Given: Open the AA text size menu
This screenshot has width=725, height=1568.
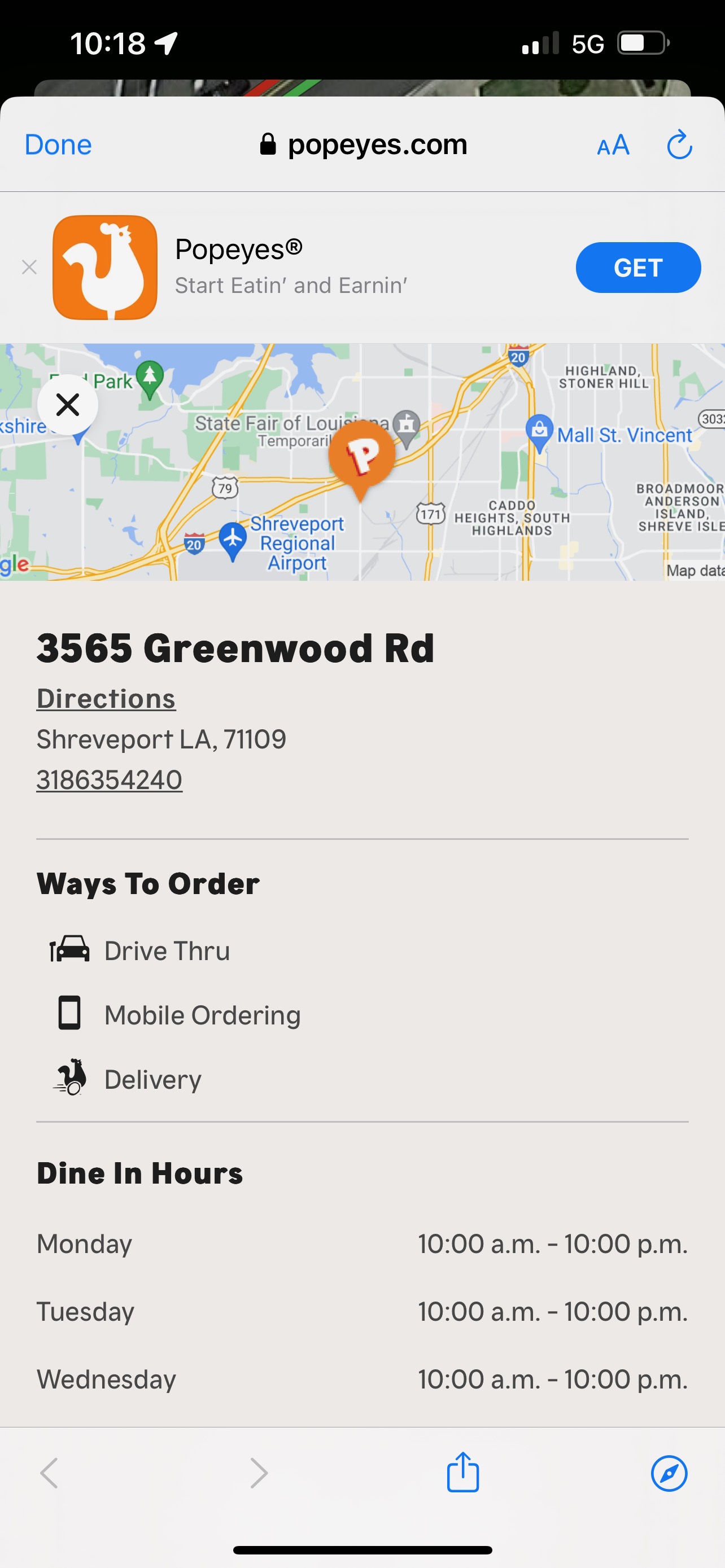Looking at the screenshot, I should pos(613,146).
